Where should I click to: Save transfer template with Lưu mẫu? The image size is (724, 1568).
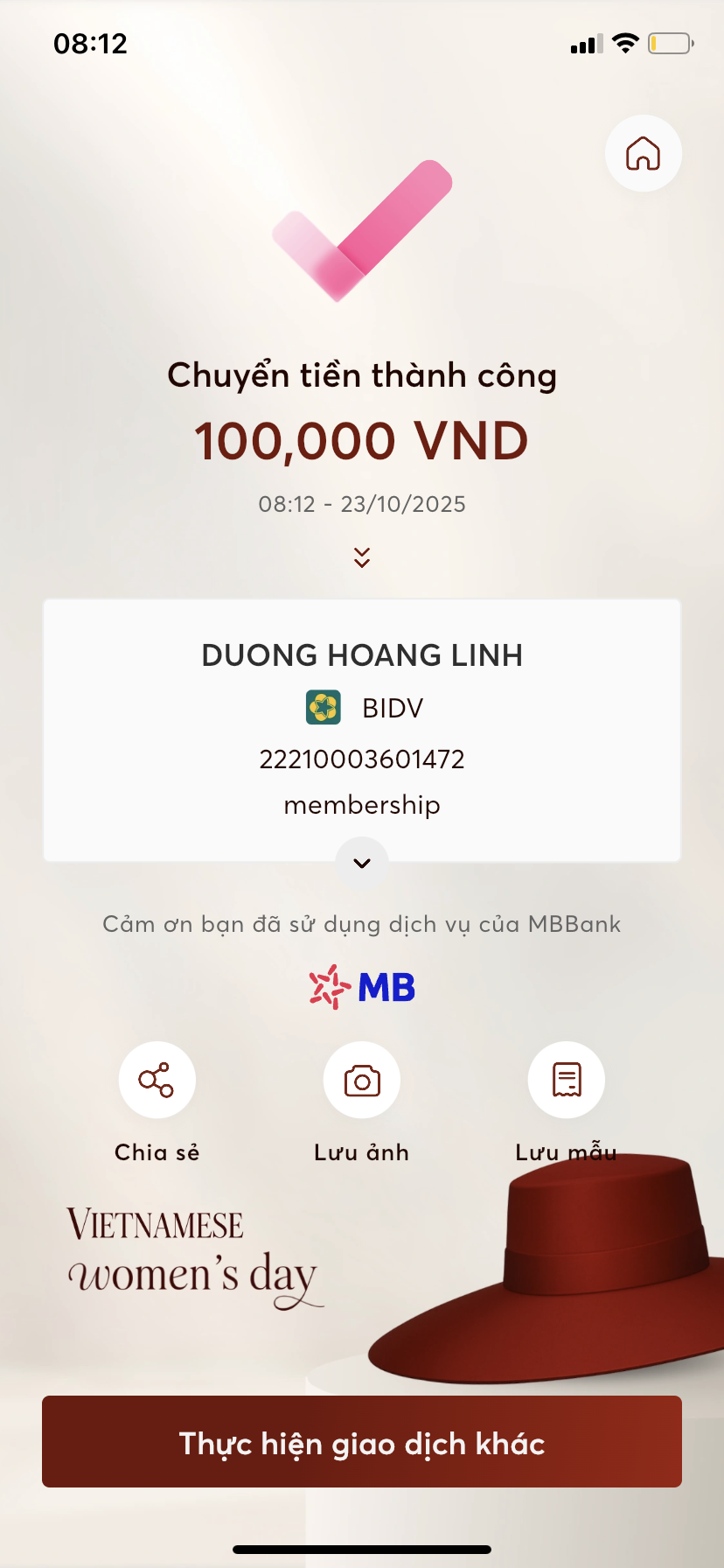coord(567,1081)
